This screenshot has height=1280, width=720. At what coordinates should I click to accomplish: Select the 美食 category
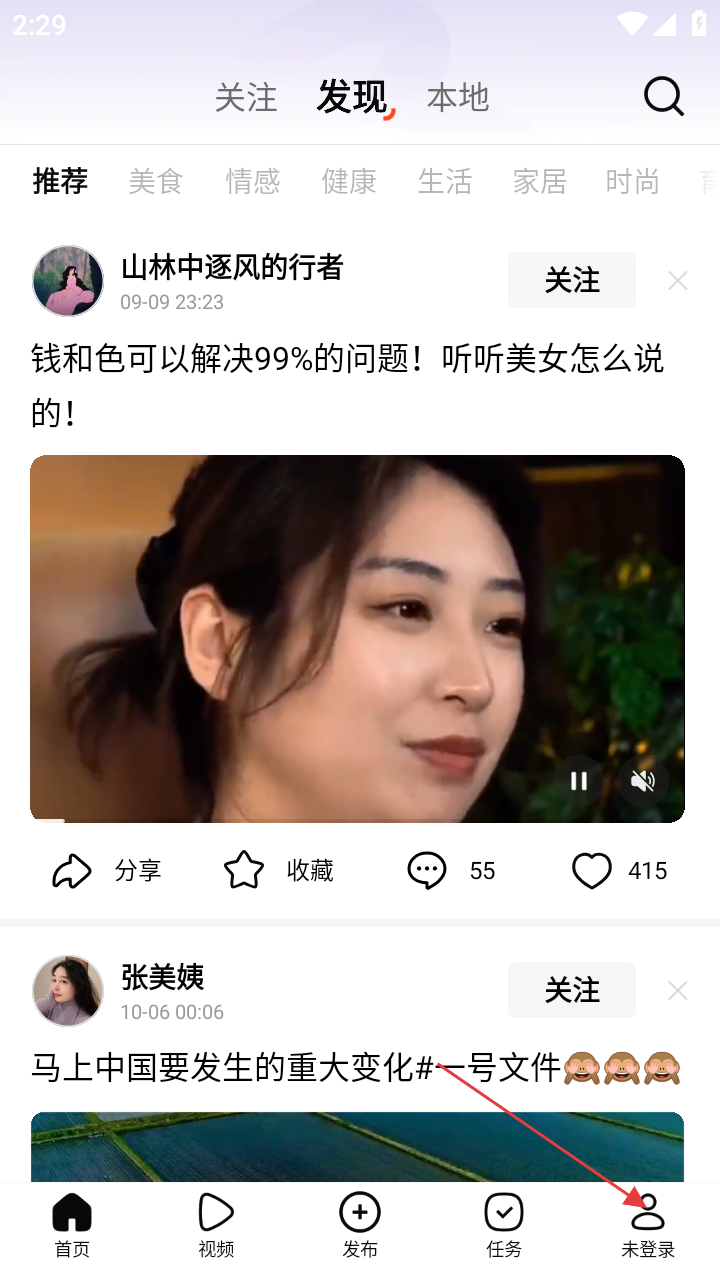pos(156,181)
